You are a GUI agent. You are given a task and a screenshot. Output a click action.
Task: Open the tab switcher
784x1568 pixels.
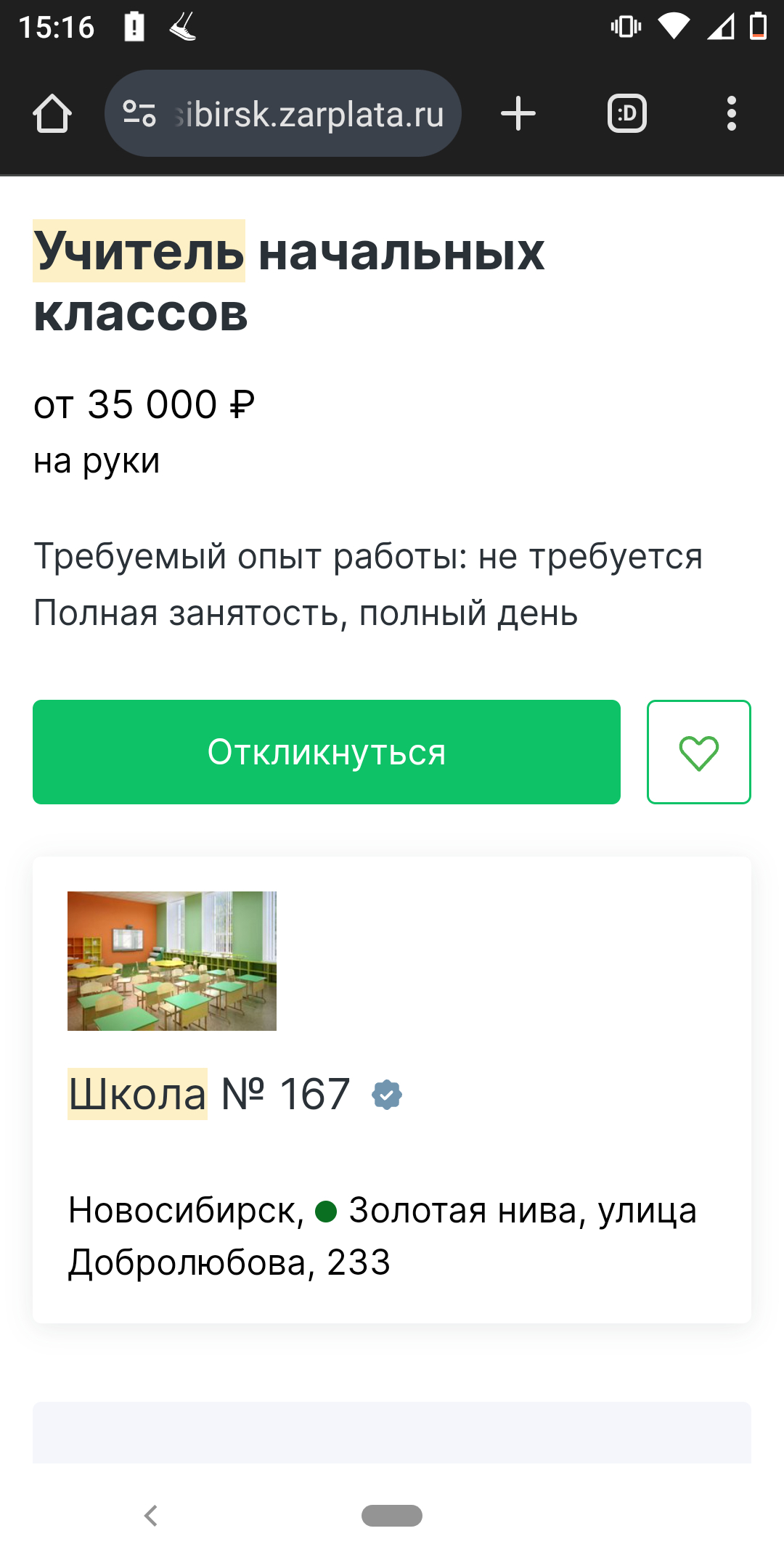pyautogui.click(x=626, y=114)
